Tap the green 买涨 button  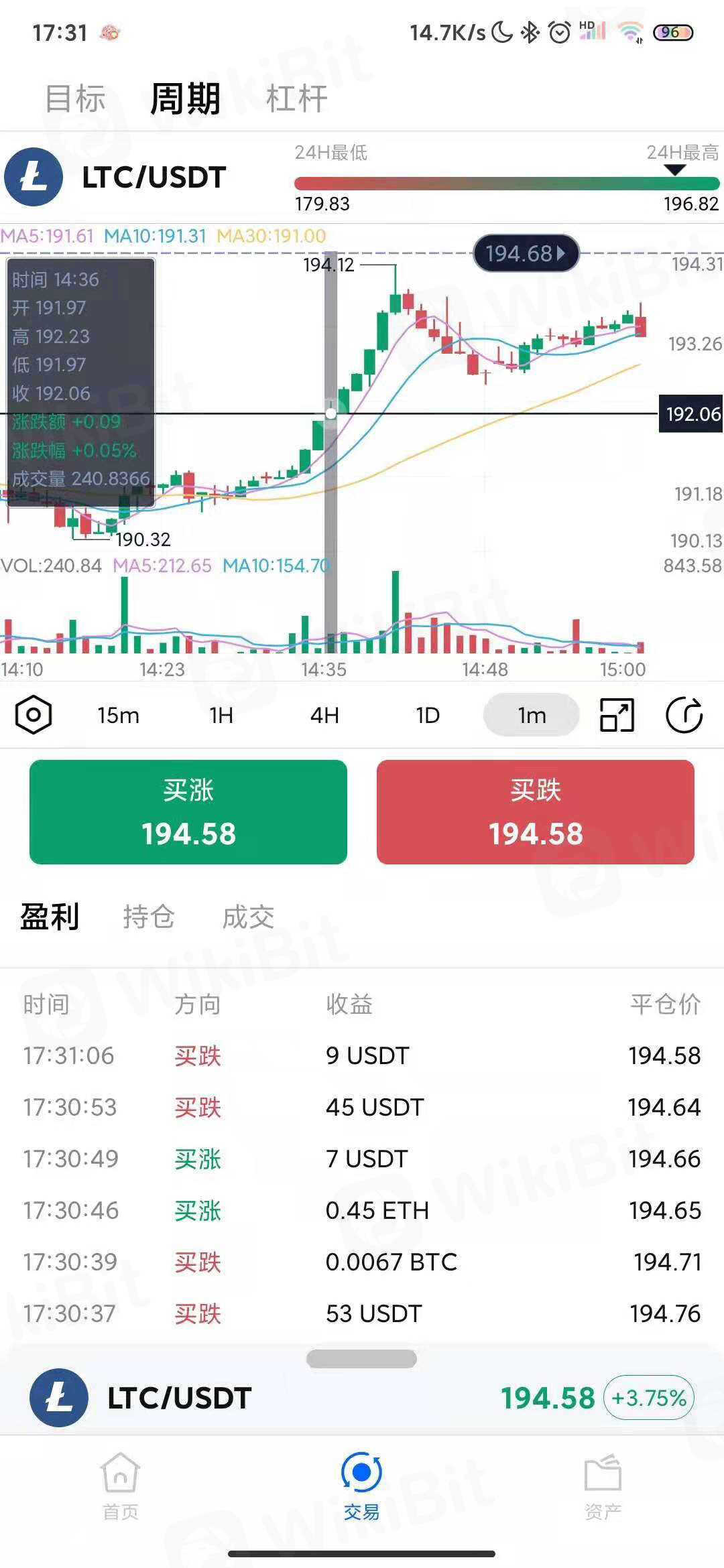pos(188,811)
